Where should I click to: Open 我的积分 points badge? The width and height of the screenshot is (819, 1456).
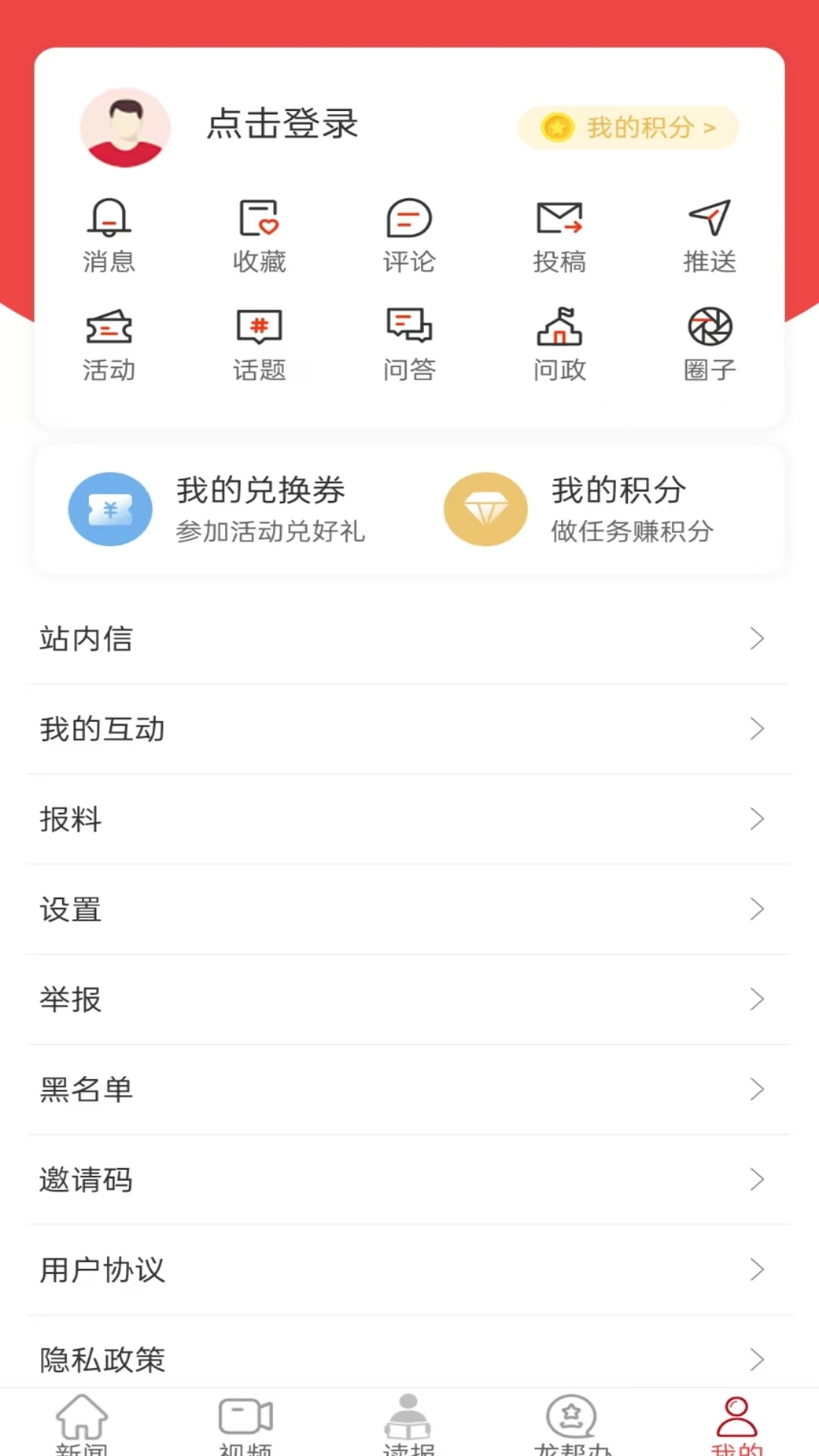627,127
